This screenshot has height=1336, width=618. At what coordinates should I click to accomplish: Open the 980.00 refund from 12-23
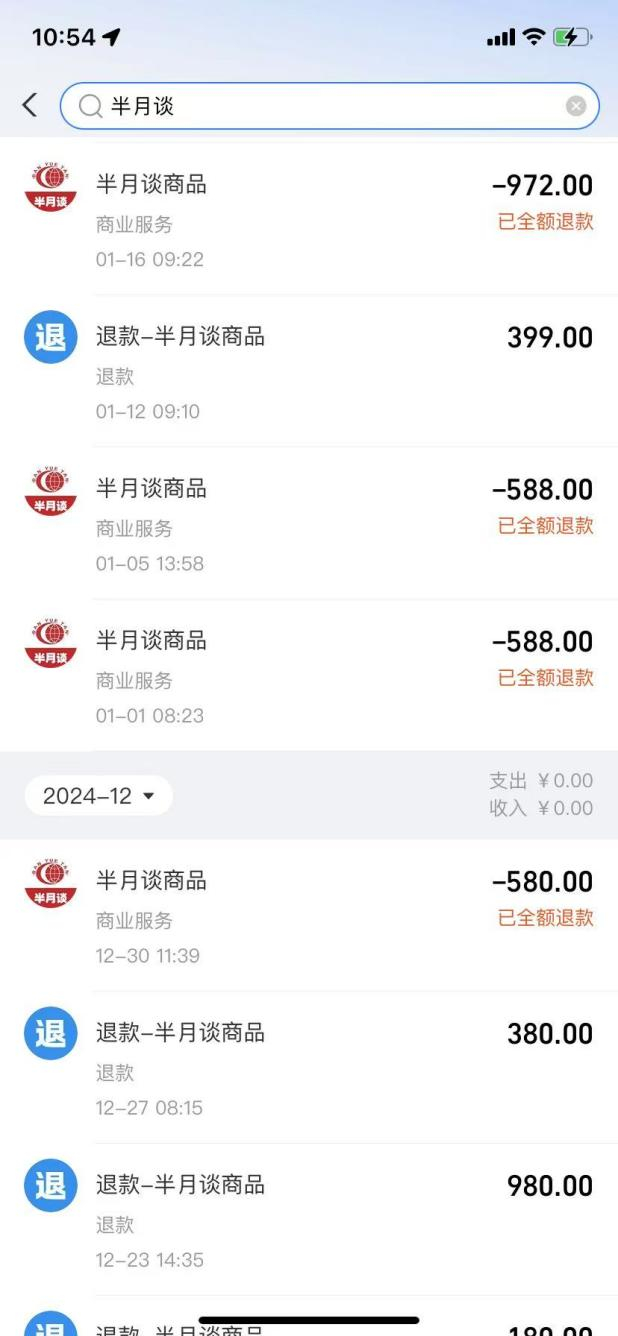[340, 1221]
